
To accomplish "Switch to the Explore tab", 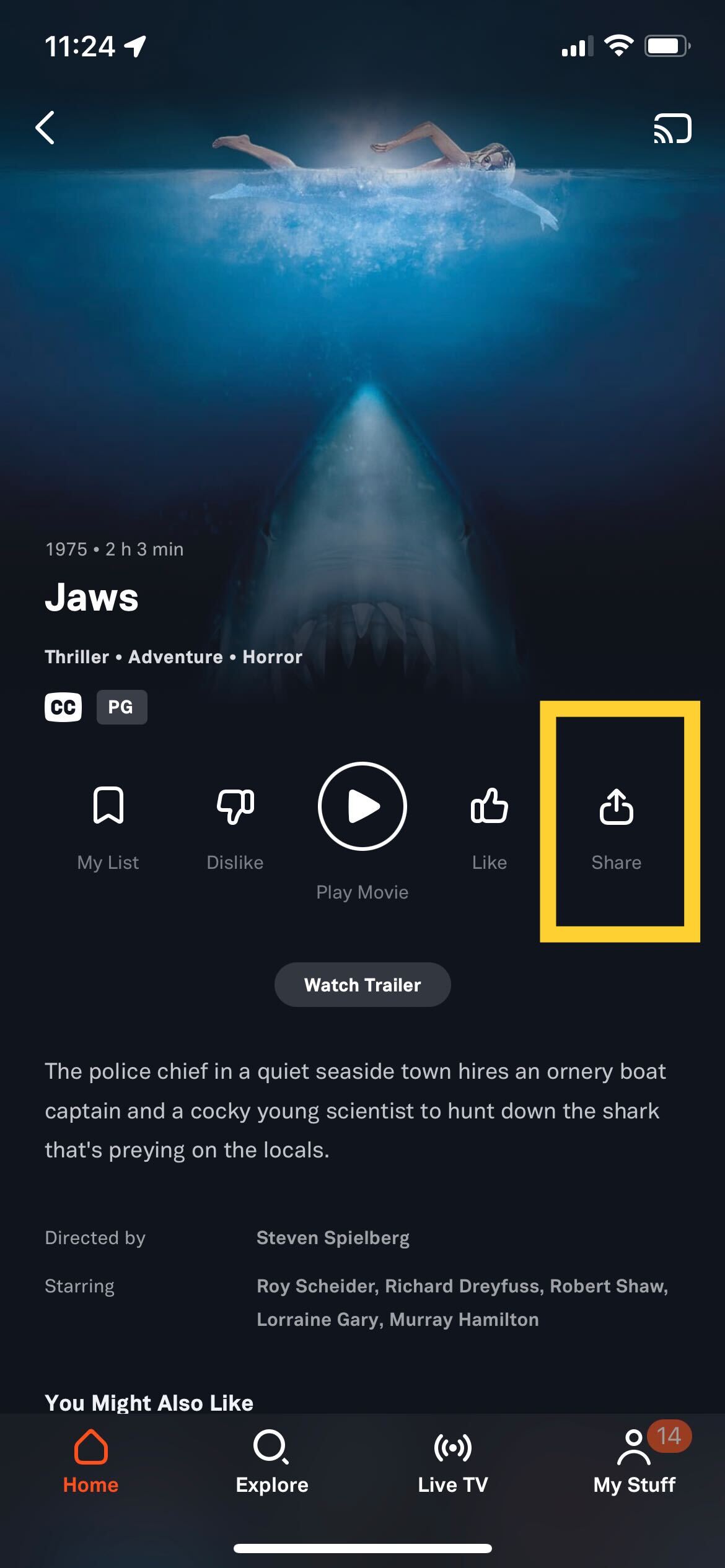I will pyautogui.click(x=271, y=1461).
